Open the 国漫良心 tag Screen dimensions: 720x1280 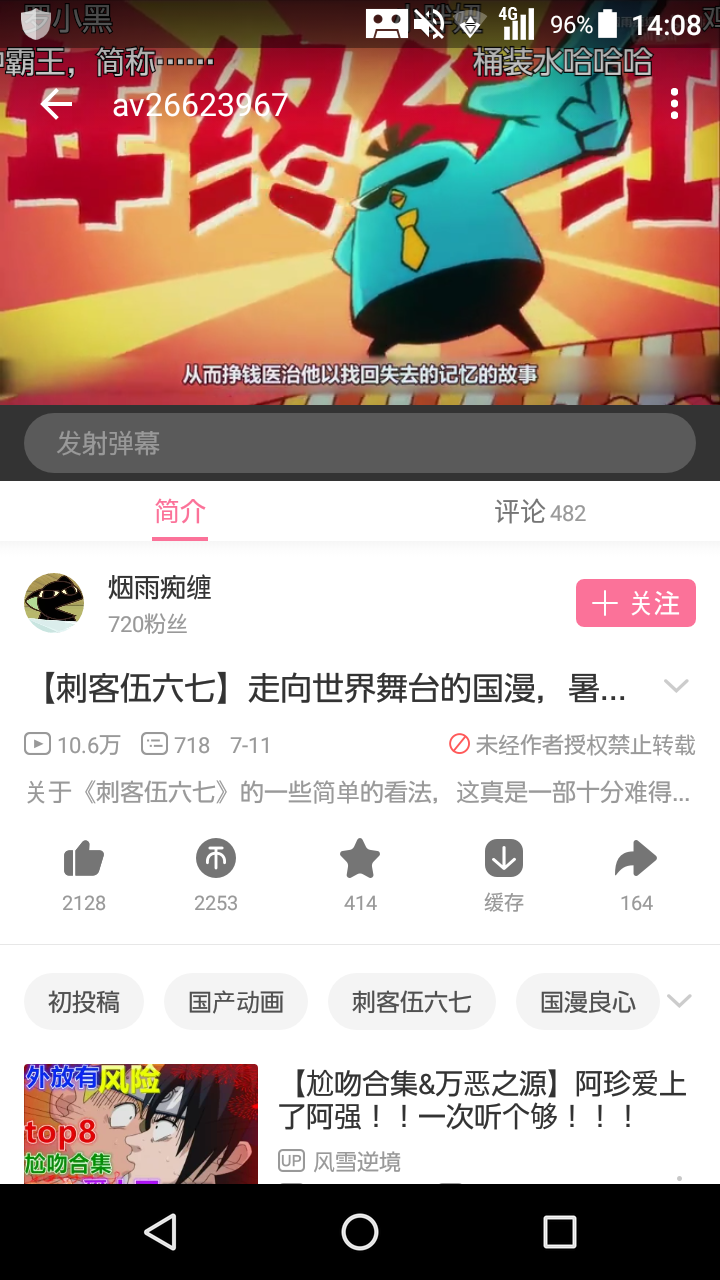tap(588, 1002)
